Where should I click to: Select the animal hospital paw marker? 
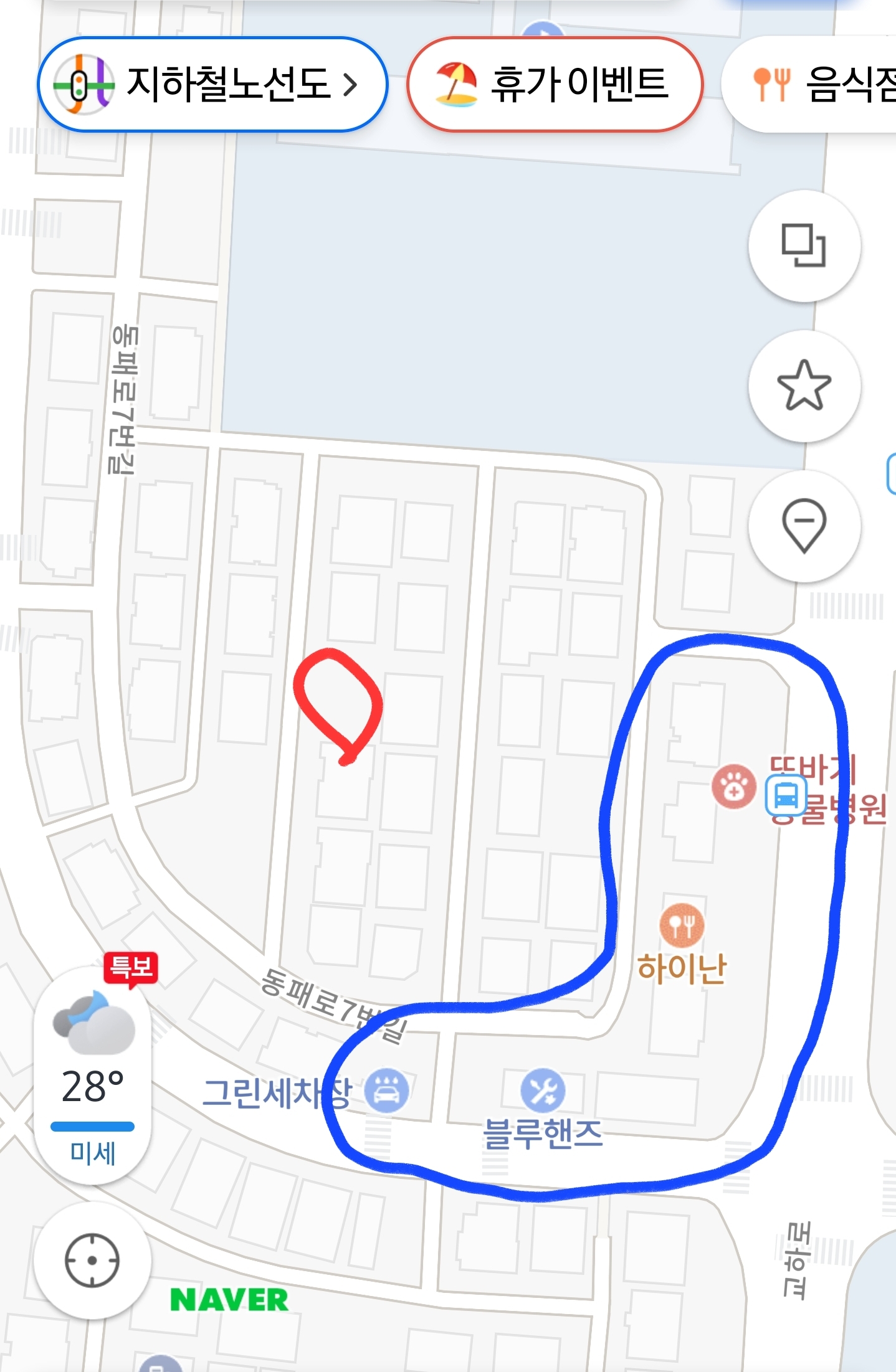(x=734, y=787)
